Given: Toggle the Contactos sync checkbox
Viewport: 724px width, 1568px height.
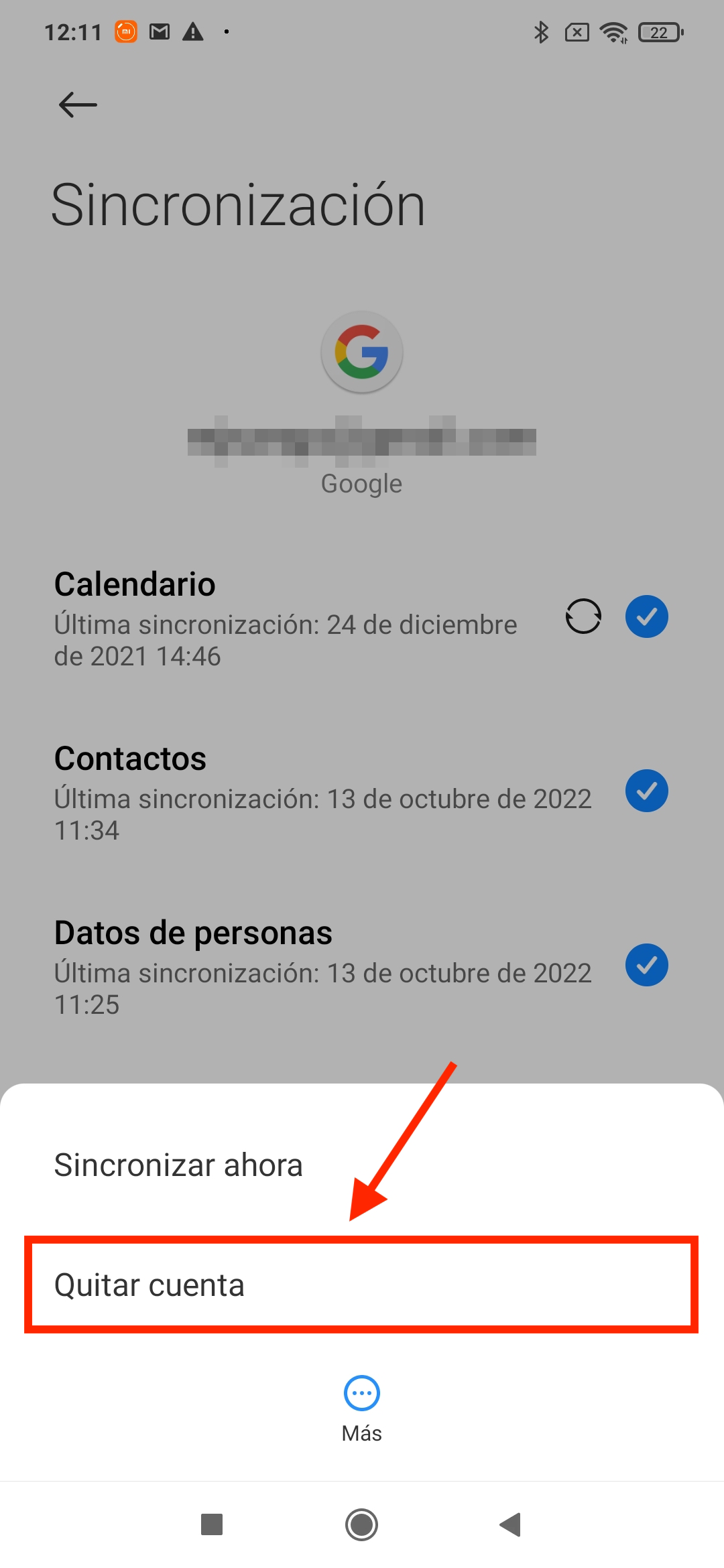Looking at the screenshot, I should [647, 791].
